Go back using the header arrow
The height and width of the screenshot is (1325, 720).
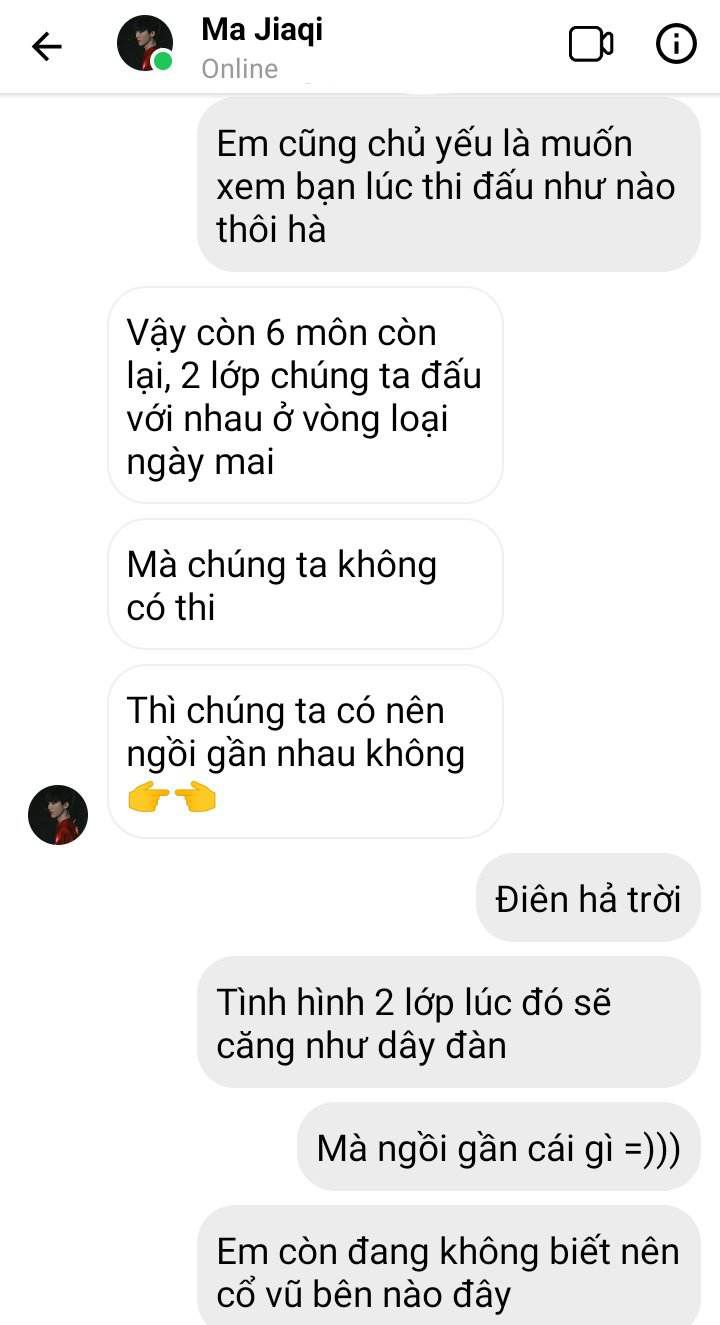(47, 46)
